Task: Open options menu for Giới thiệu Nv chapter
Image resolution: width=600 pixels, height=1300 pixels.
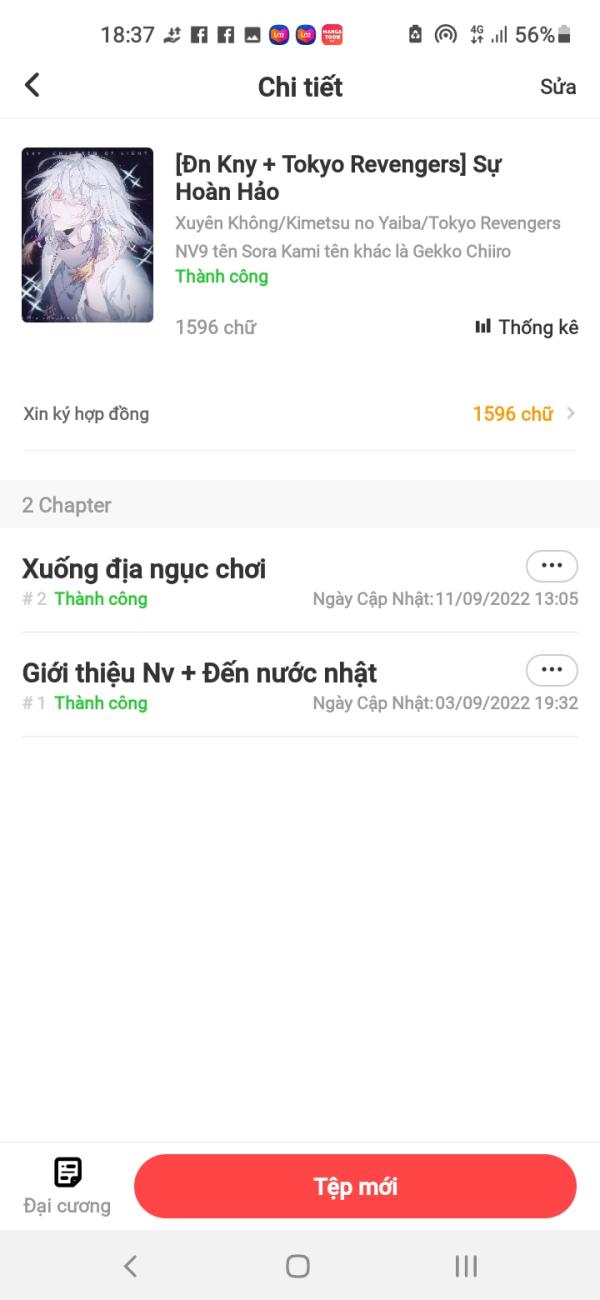Action: (x=551, y=670)
